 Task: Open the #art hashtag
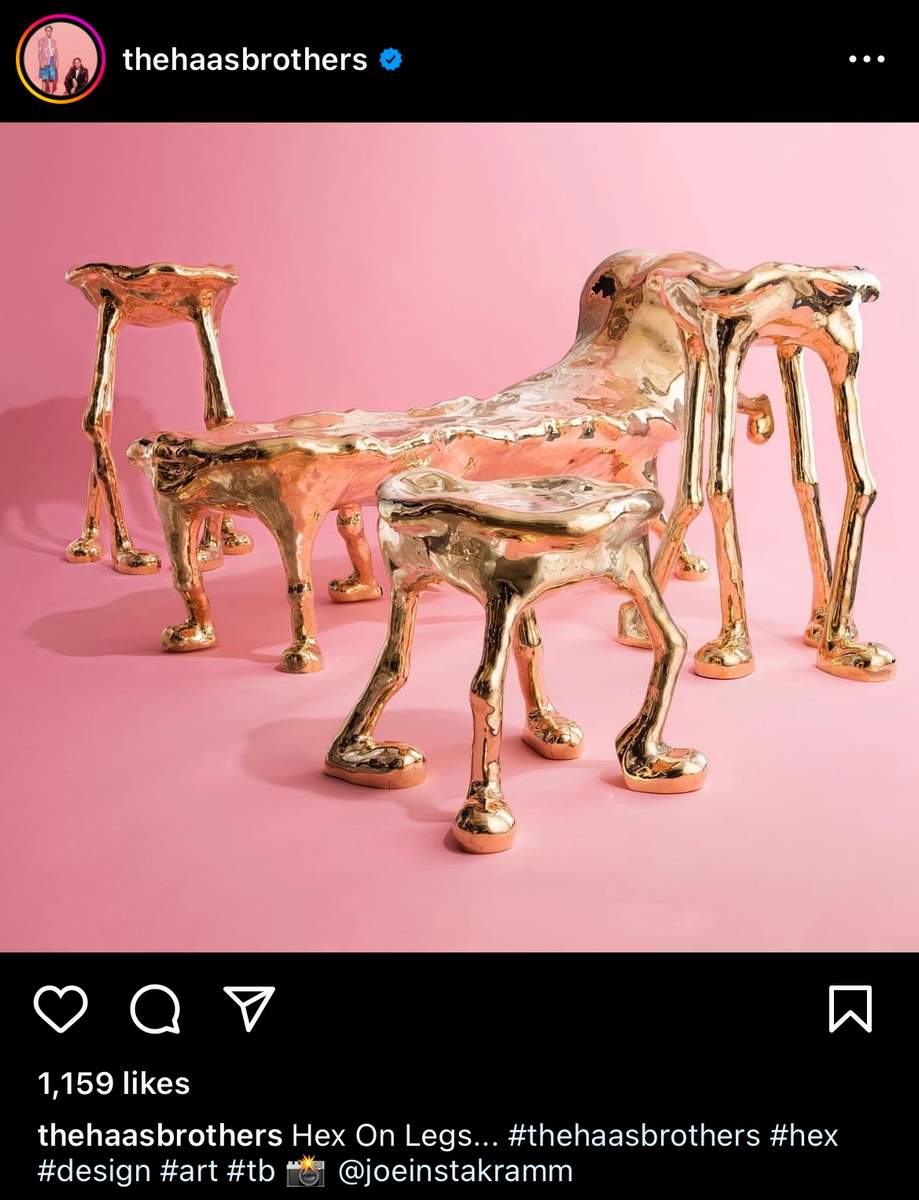point(188,1171)
